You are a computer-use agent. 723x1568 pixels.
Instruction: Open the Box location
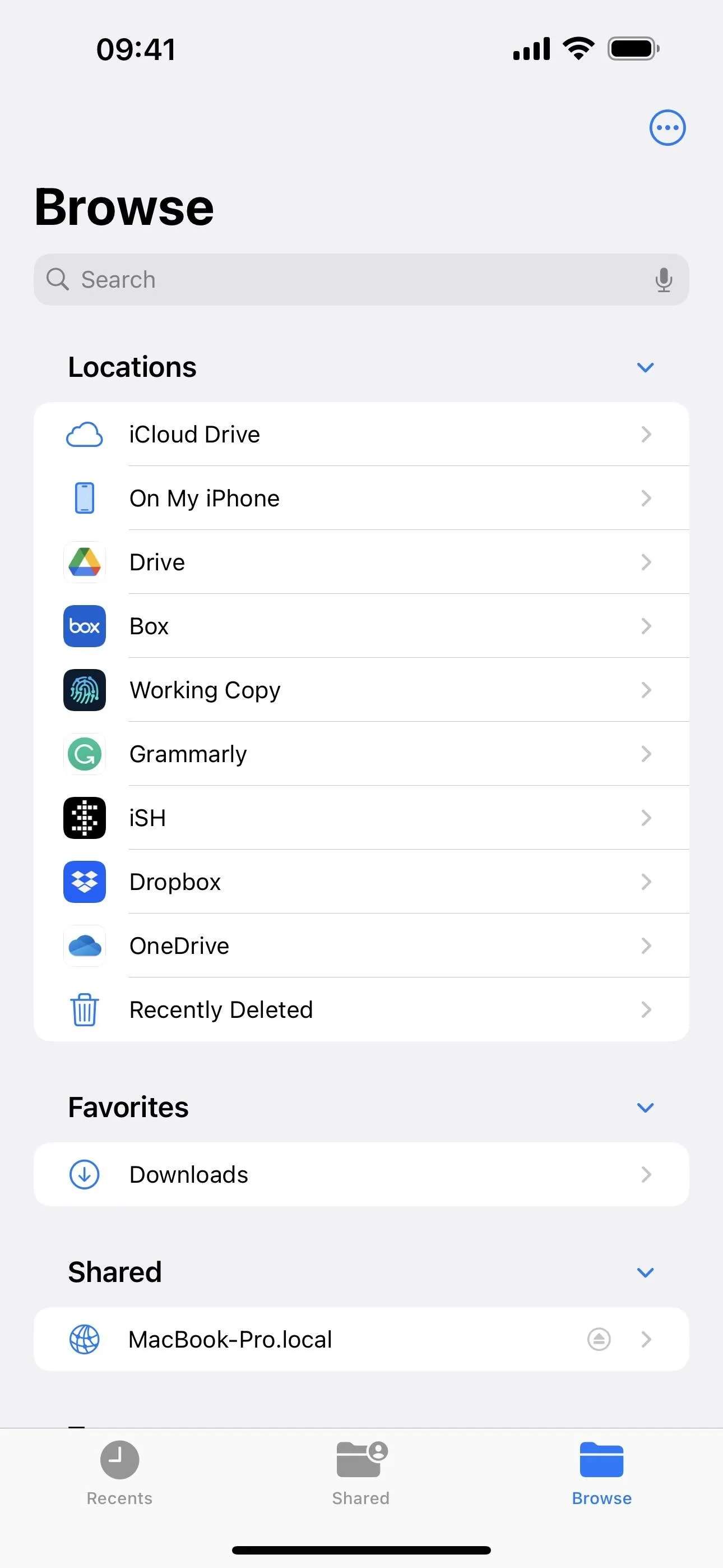click(361, 626)
